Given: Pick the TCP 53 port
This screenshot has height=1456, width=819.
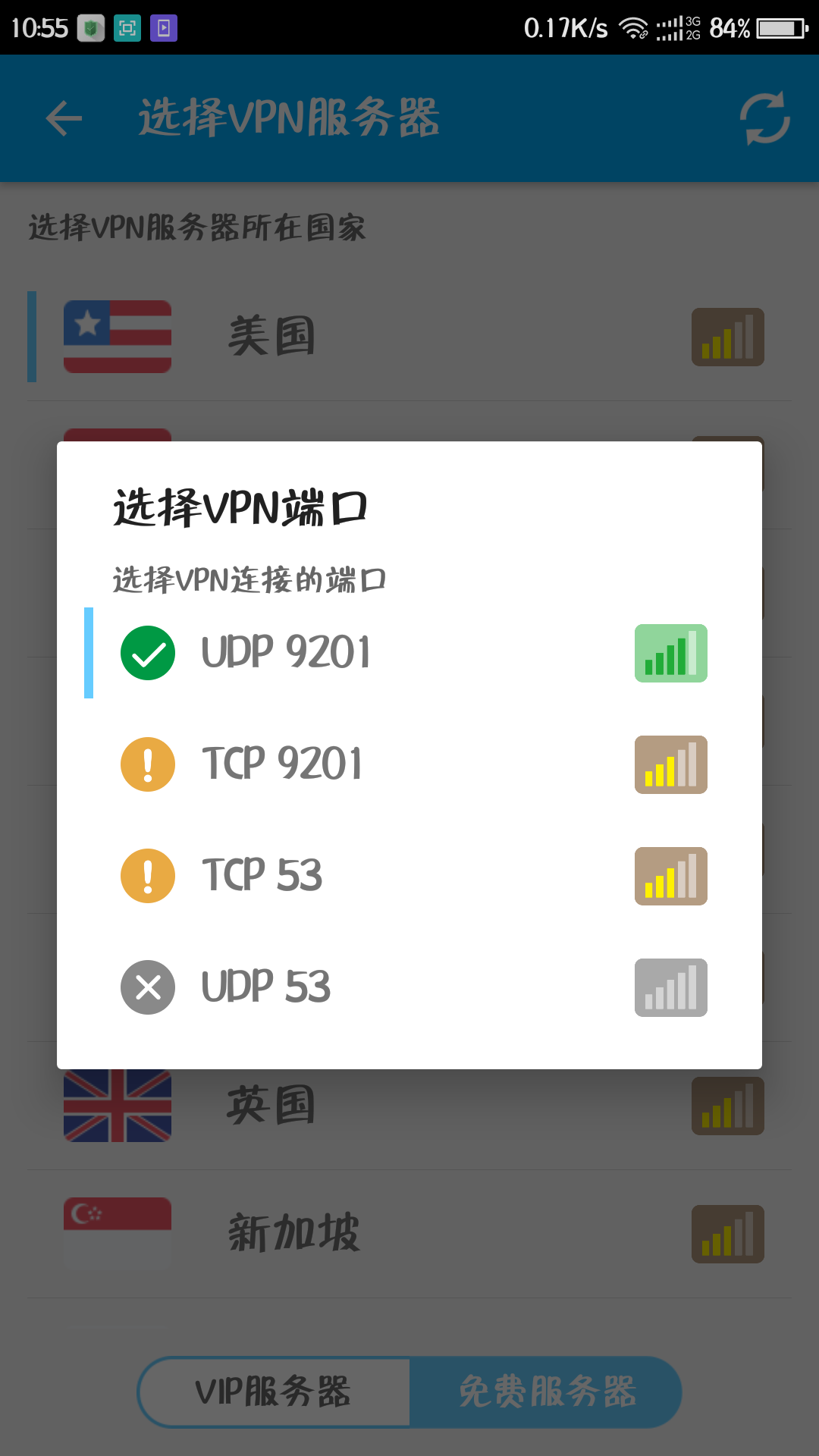Looking at the screenshot, I should click(x=409, y=876).
